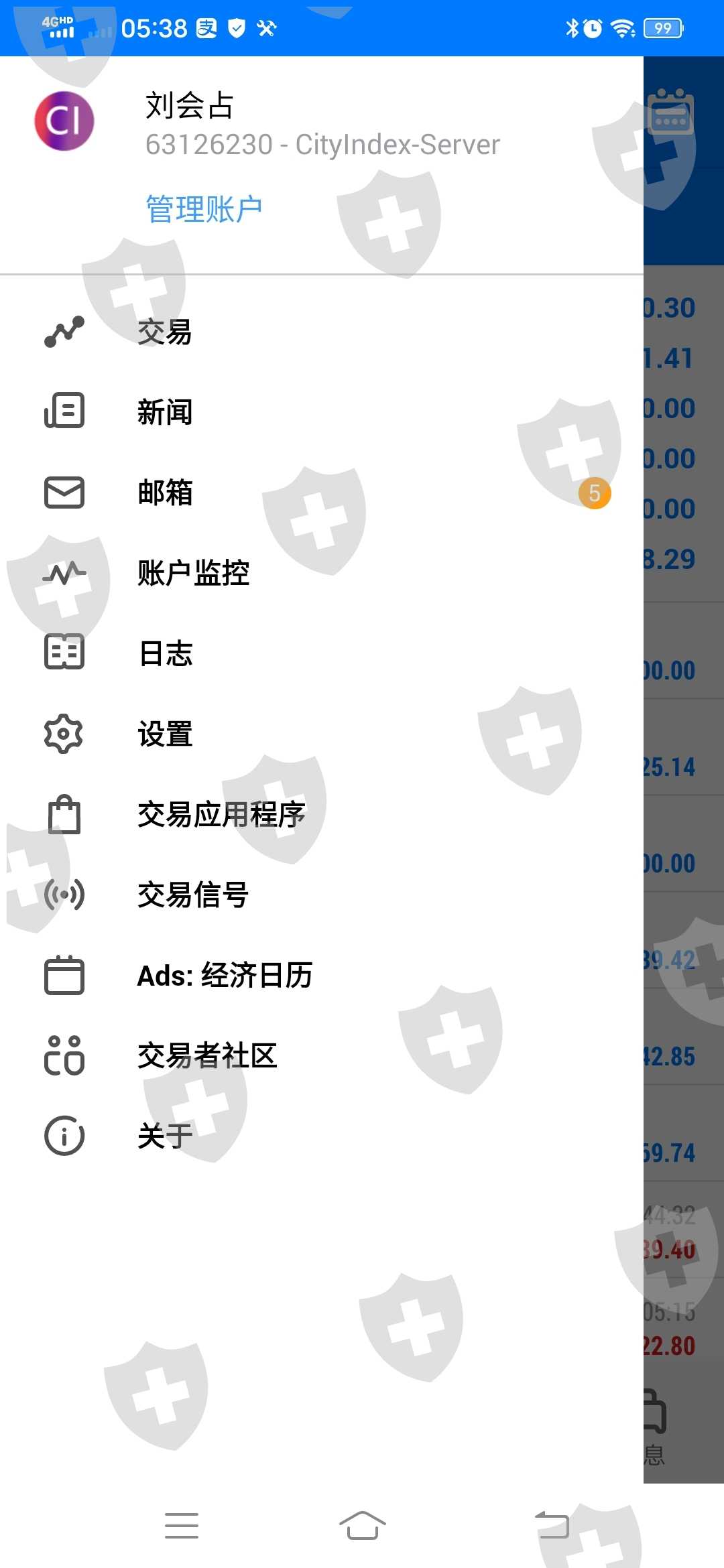Open 邮箱 with 5 unread

coord(322,493)
